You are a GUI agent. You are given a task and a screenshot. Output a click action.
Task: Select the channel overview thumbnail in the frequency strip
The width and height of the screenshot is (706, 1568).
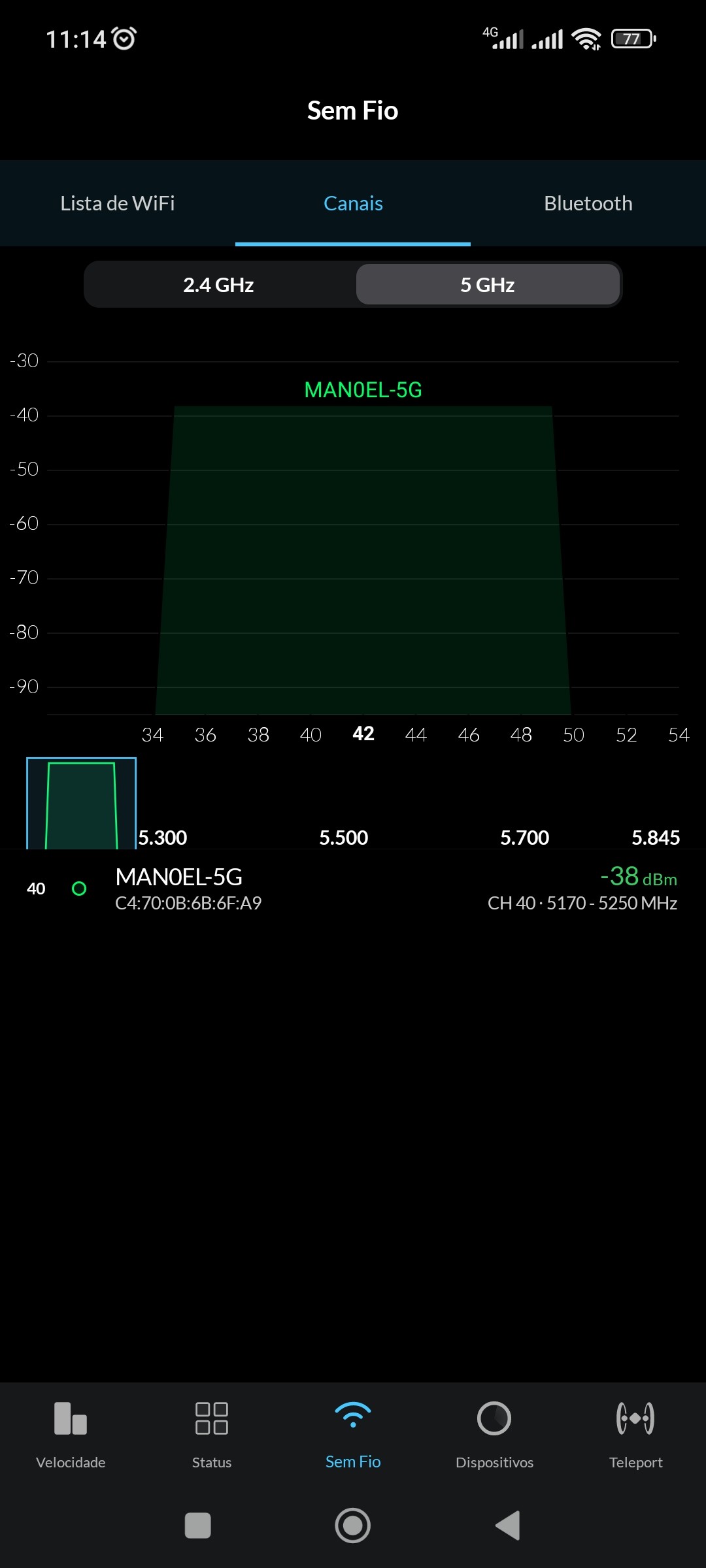tap(81, 804)
